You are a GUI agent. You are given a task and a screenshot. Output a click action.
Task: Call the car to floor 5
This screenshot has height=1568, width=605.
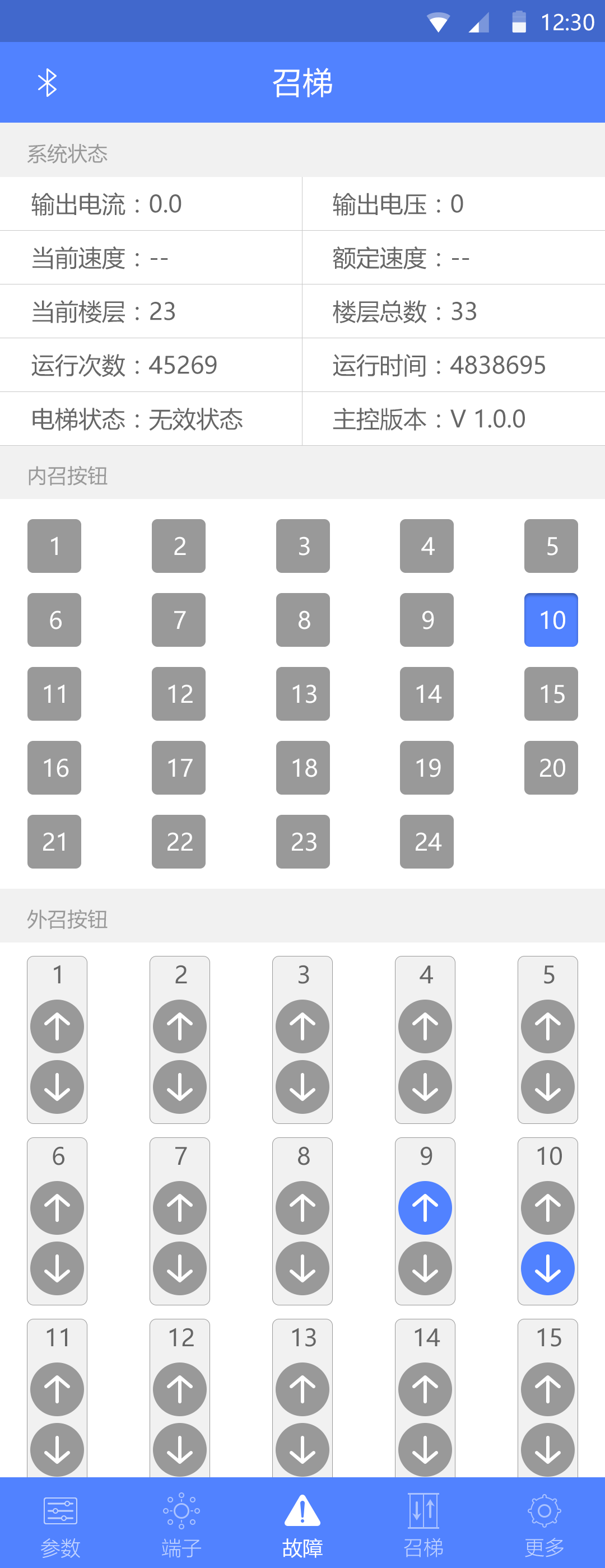point(551,546)
